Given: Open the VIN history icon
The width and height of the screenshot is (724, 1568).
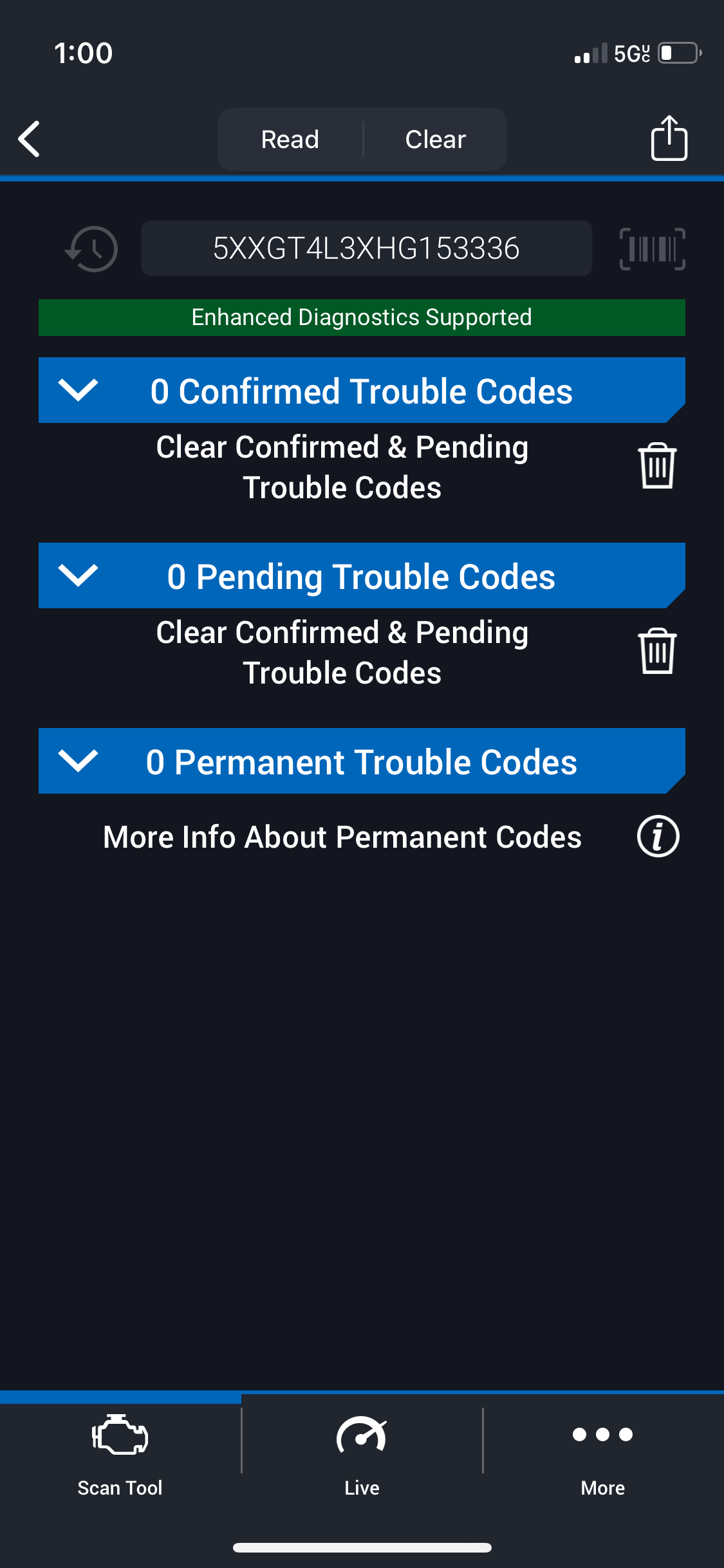Looking at the screenshot, I should tap(92, 248).
